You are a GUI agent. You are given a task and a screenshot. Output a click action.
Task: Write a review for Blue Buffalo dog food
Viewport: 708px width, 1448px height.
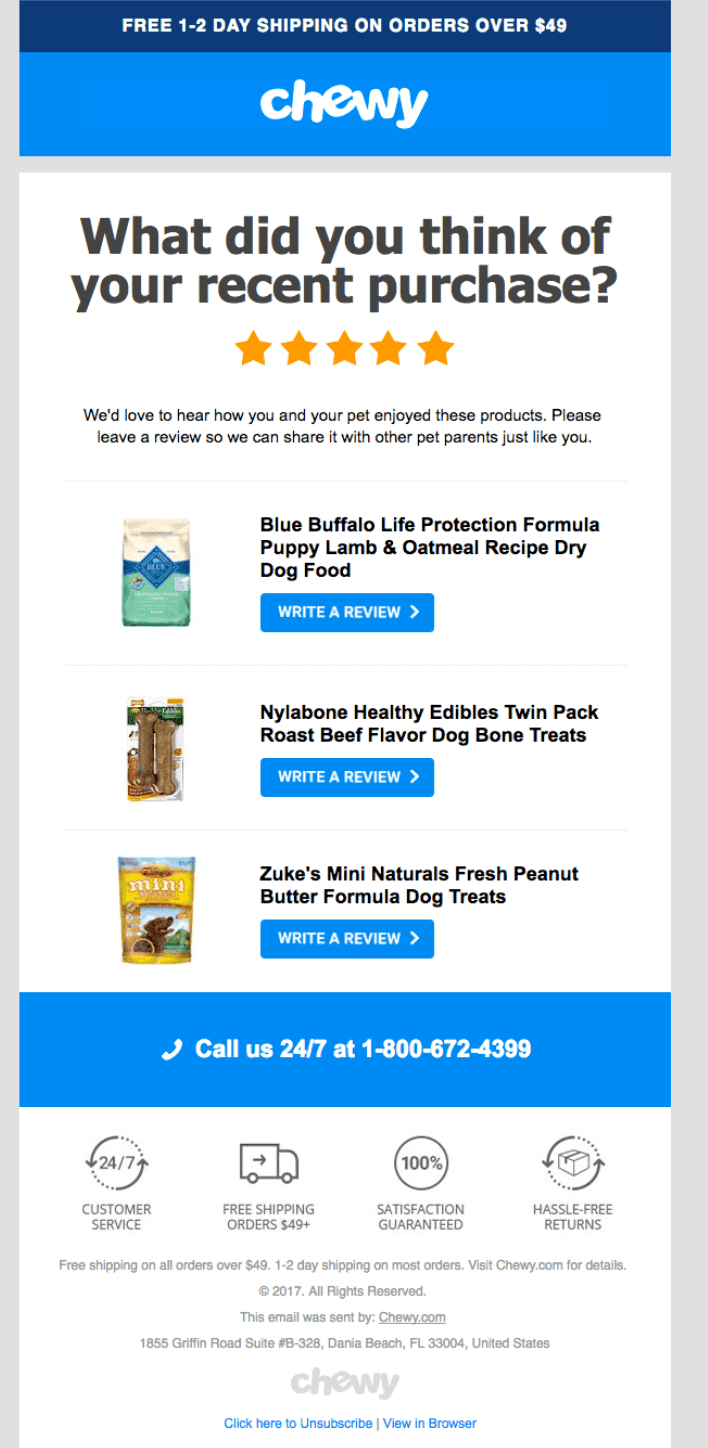[x=347, y=612]
